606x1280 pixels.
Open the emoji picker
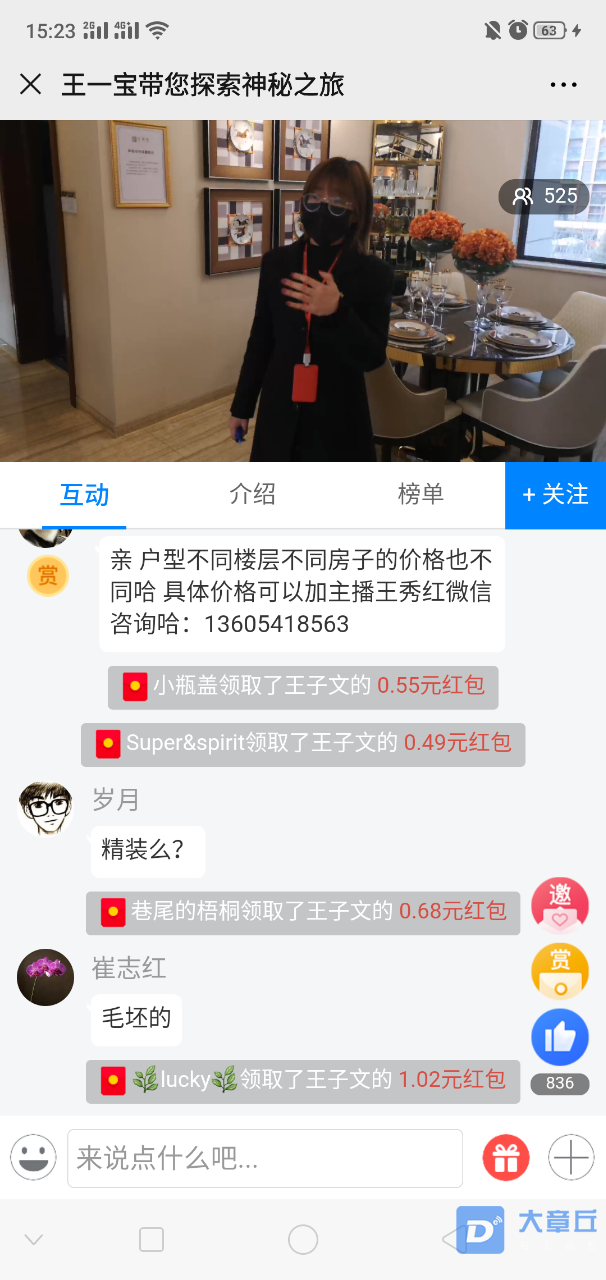coord(33,1158)
